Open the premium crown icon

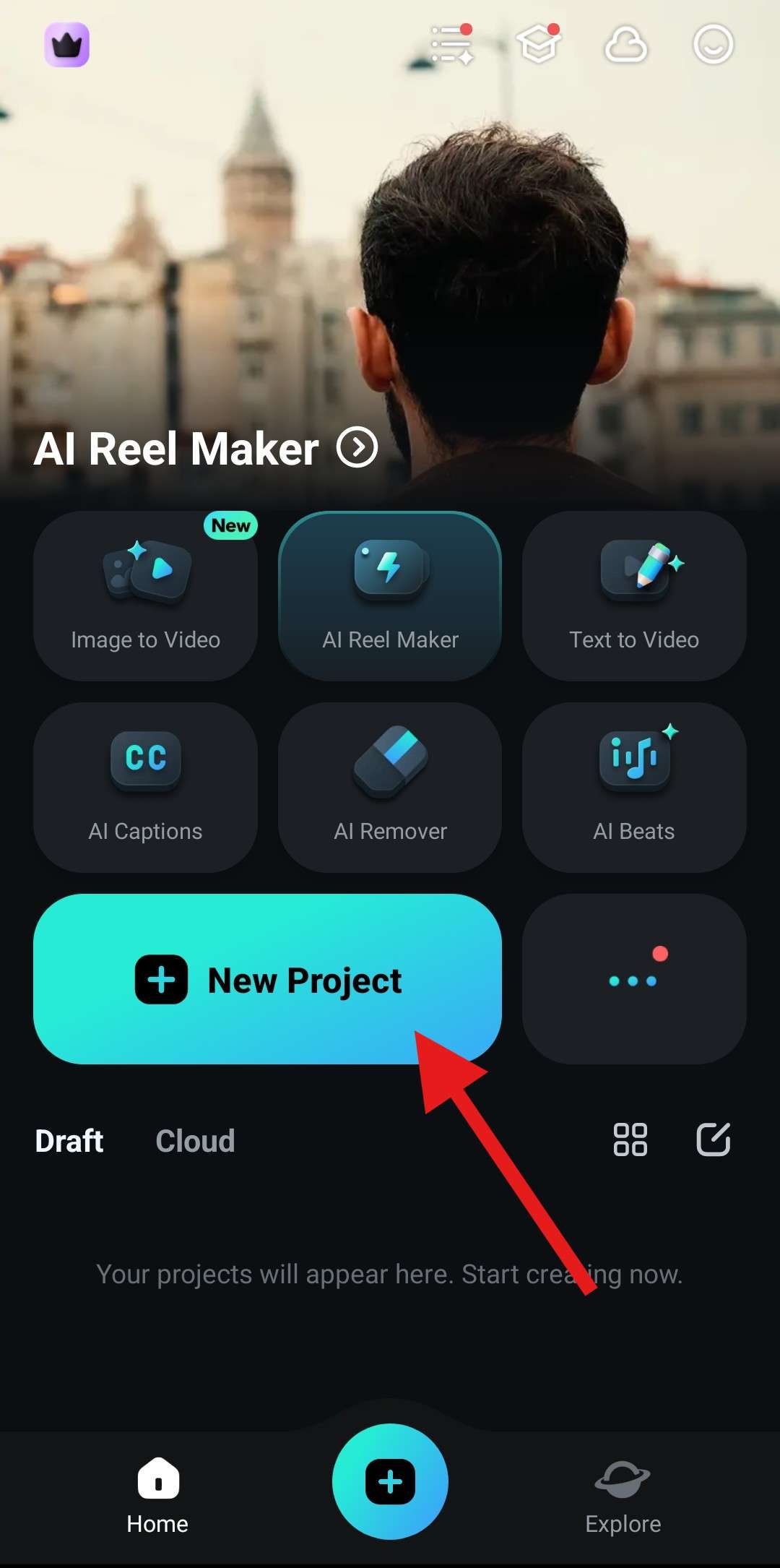(x=66, y=45)
